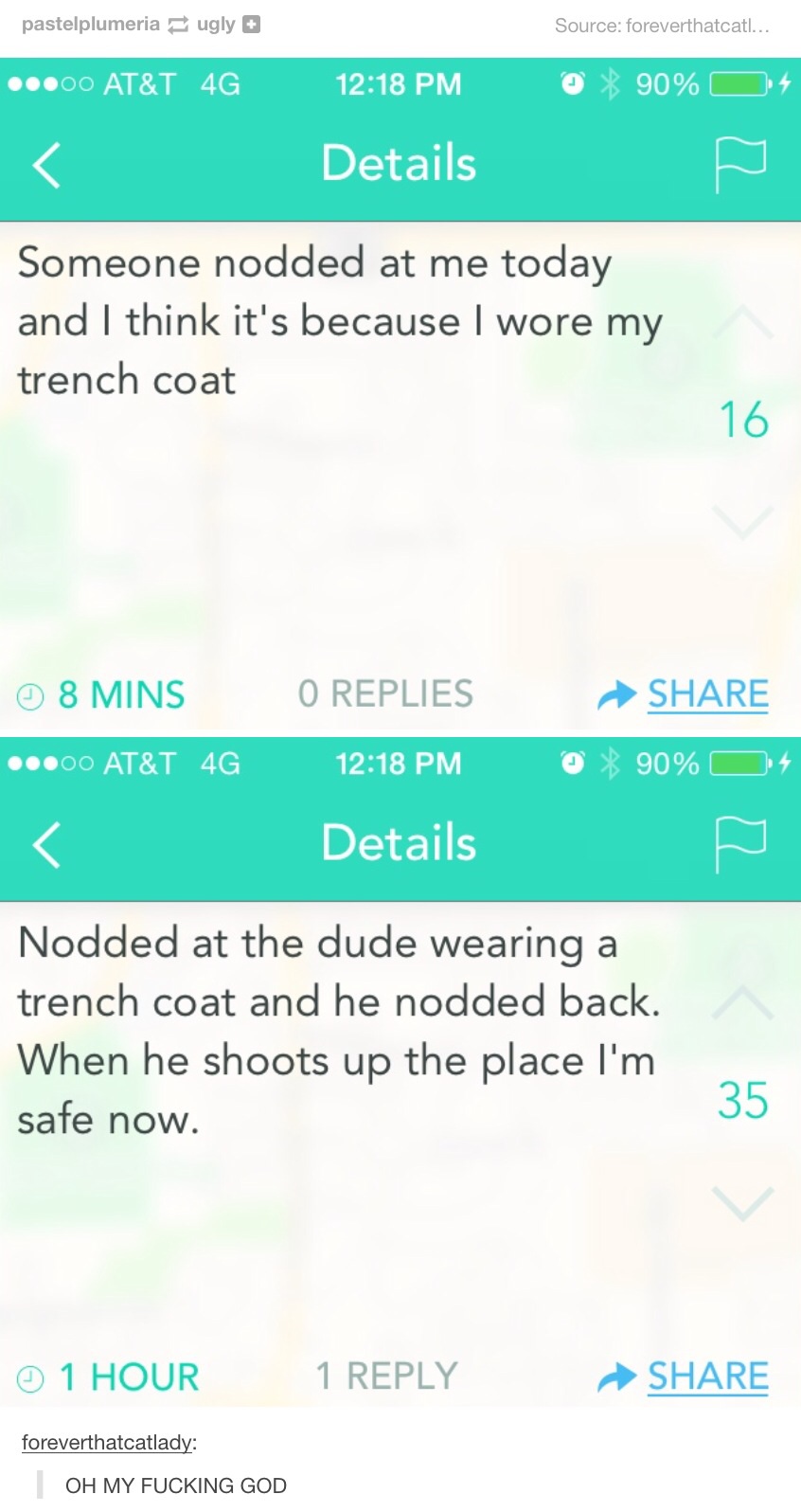Visit the foreverthatcatlady underlined link
This screenshot has height=1512, width=801.
[x=106, y=1442]
